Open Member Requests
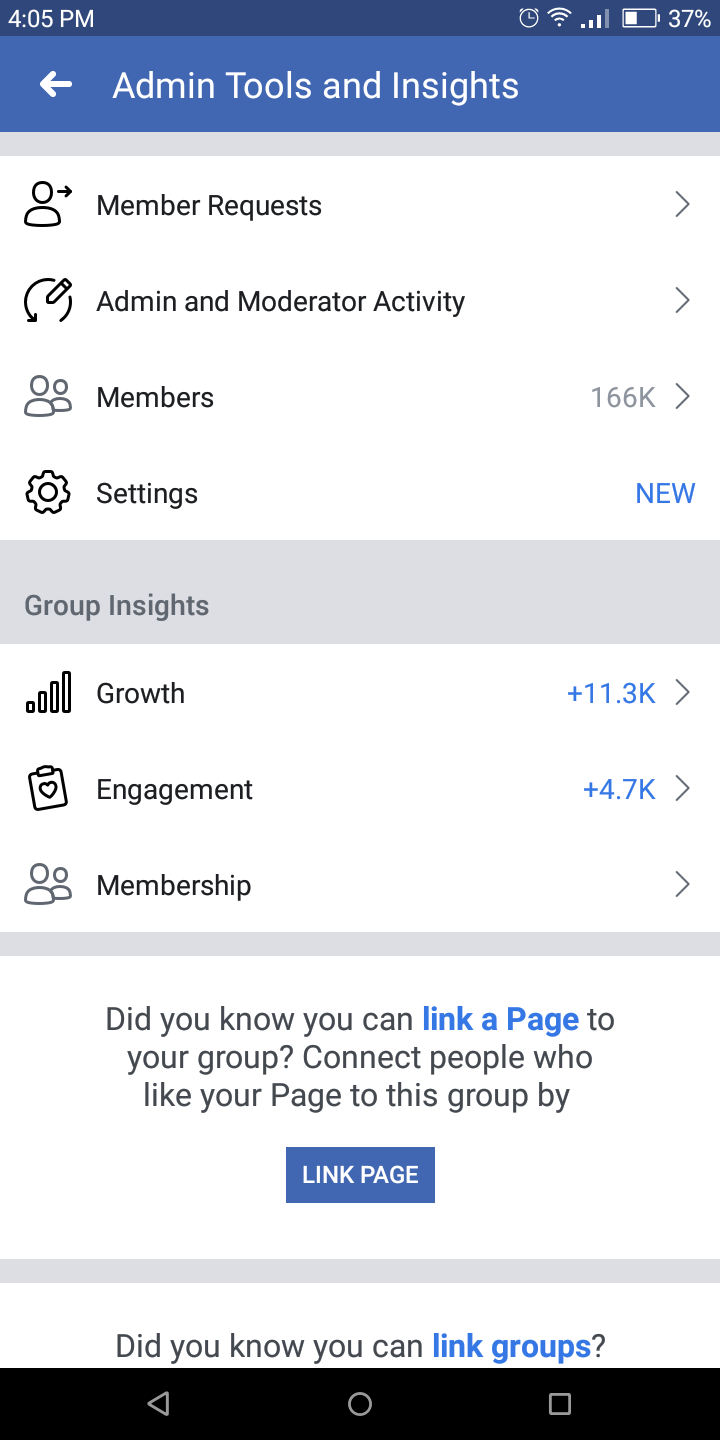Screen dimensions: 720x1440 click(x=360, y=205)
